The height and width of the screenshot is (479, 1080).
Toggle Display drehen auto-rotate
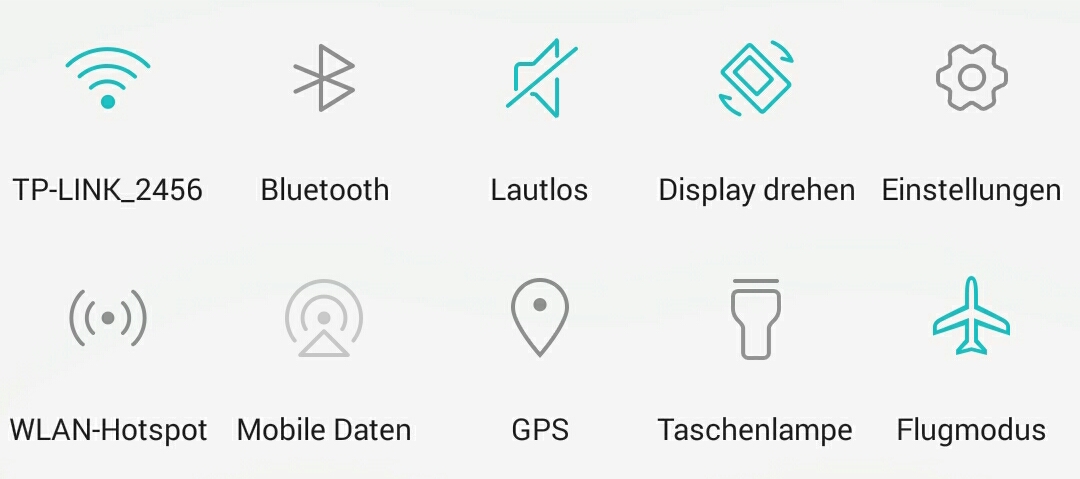click(756, 79)
